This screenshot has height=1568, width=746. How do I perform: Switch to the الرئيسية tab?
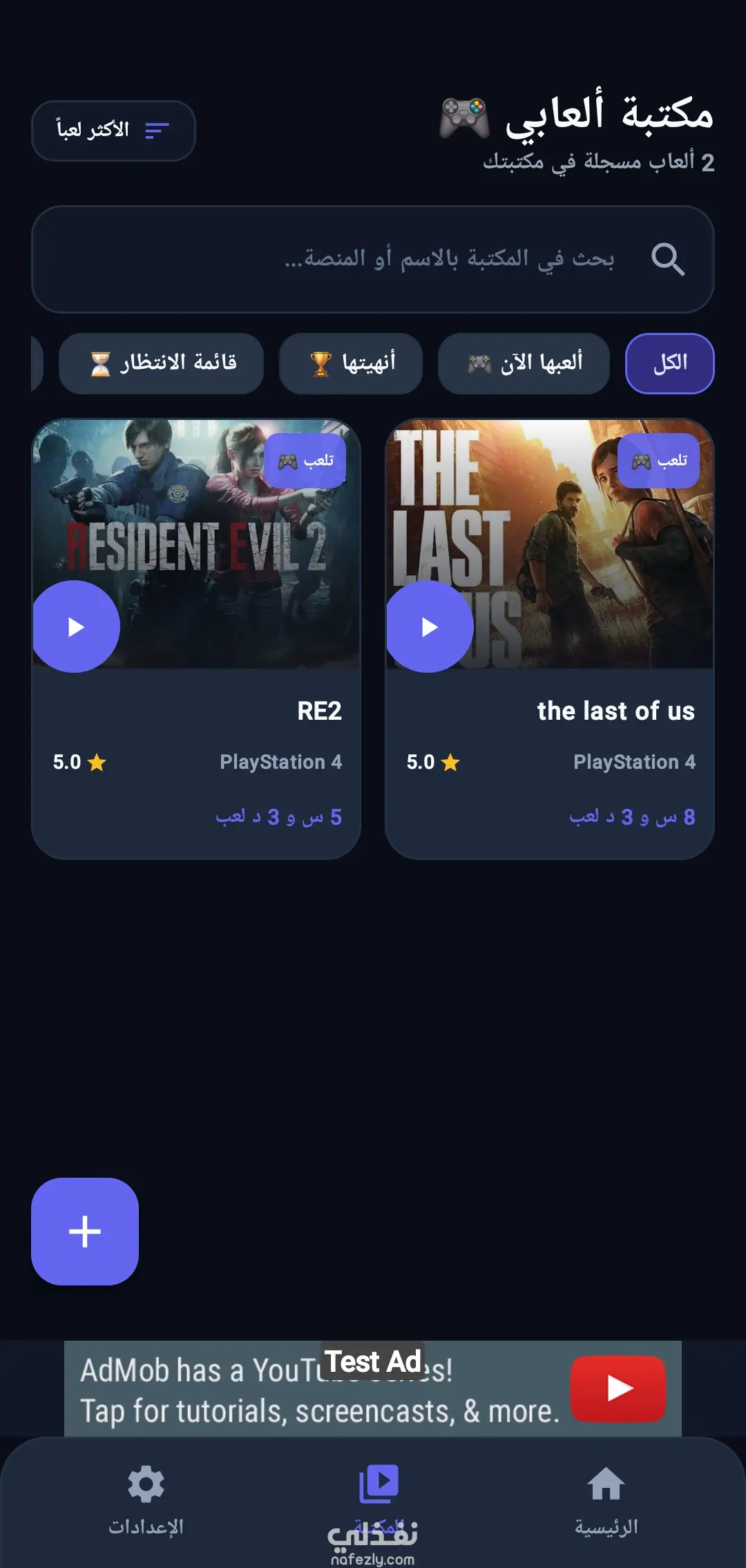click(x=606, y=1500)
